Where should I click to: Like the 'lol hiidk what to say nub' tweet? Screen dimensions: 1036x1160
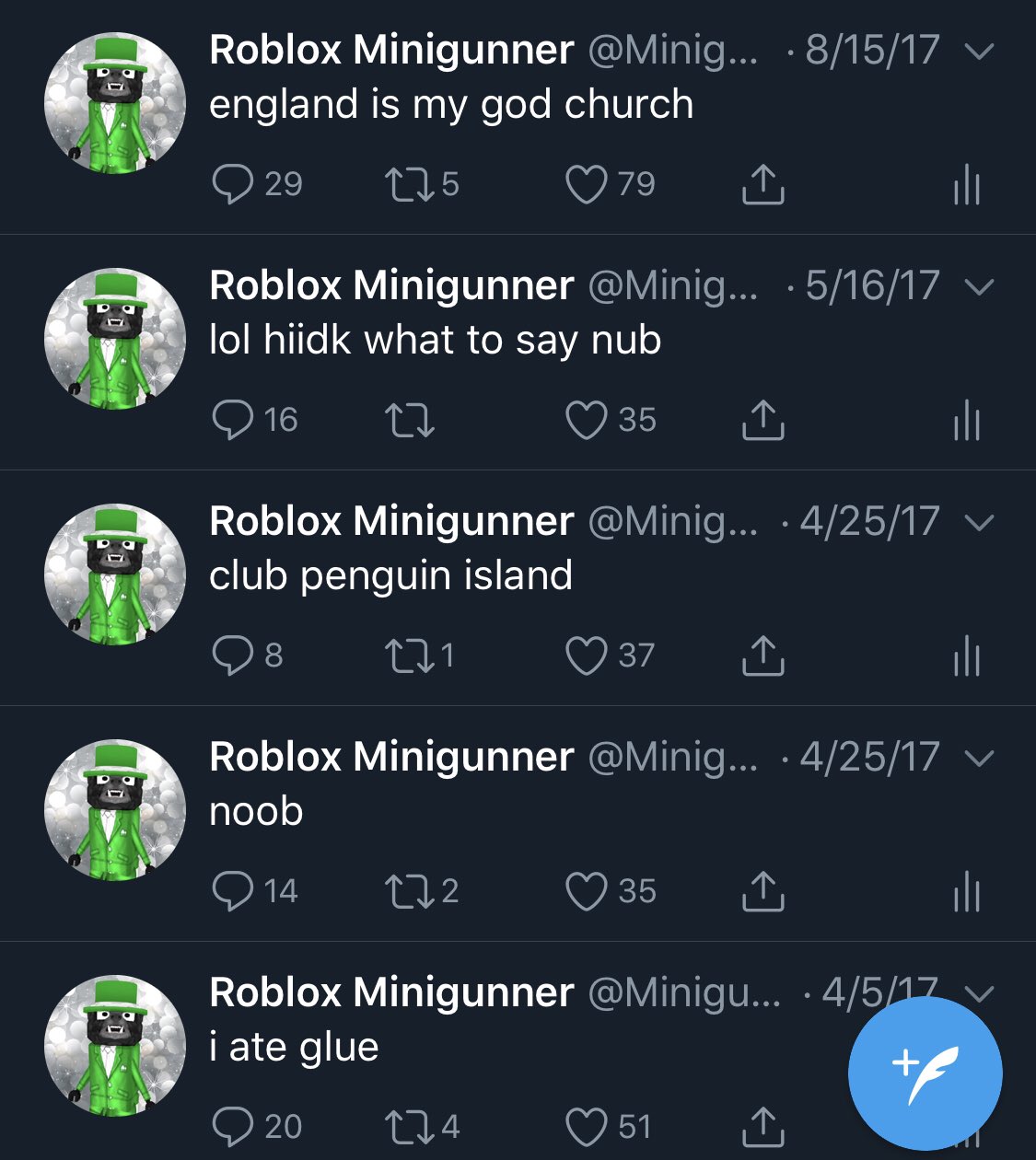point(586,420)
